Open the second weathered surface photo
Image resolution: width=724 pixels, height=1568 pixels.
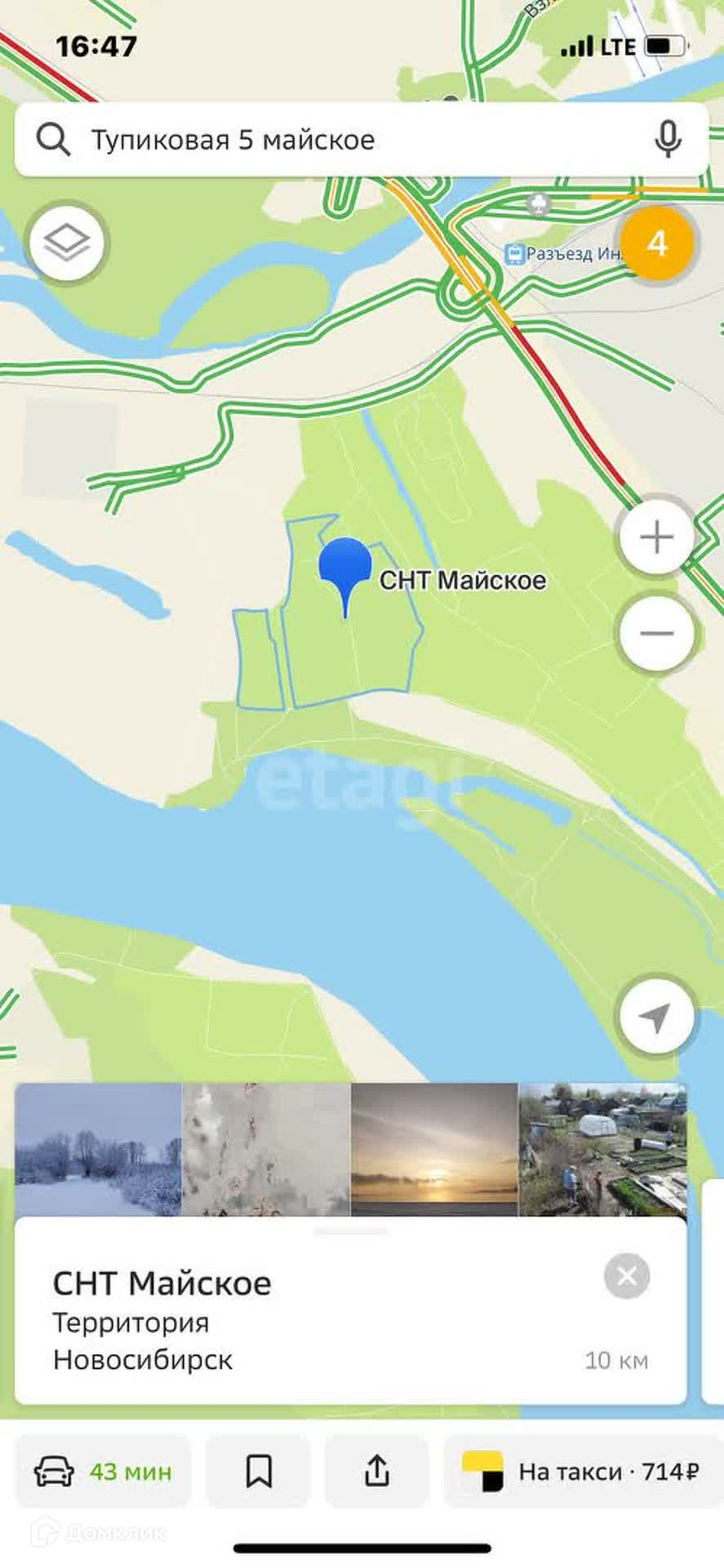click(266, 1149)
